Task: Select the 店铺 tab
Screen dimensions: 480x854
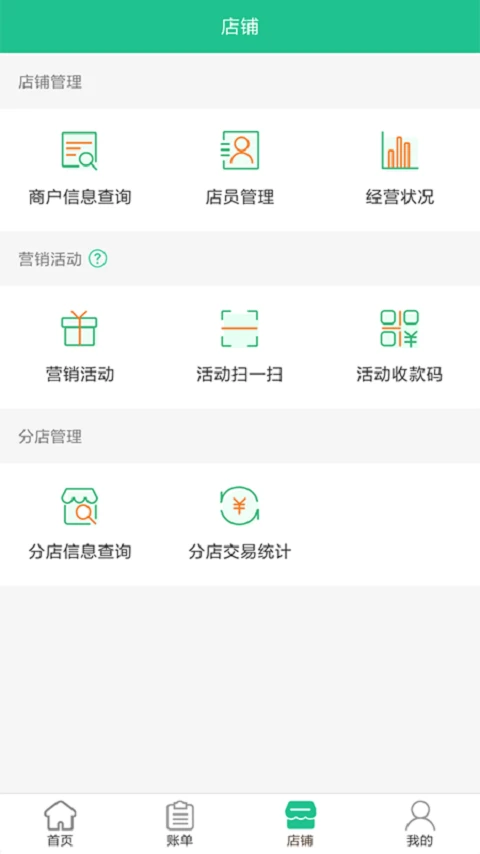Action: [x=300, y=824]
